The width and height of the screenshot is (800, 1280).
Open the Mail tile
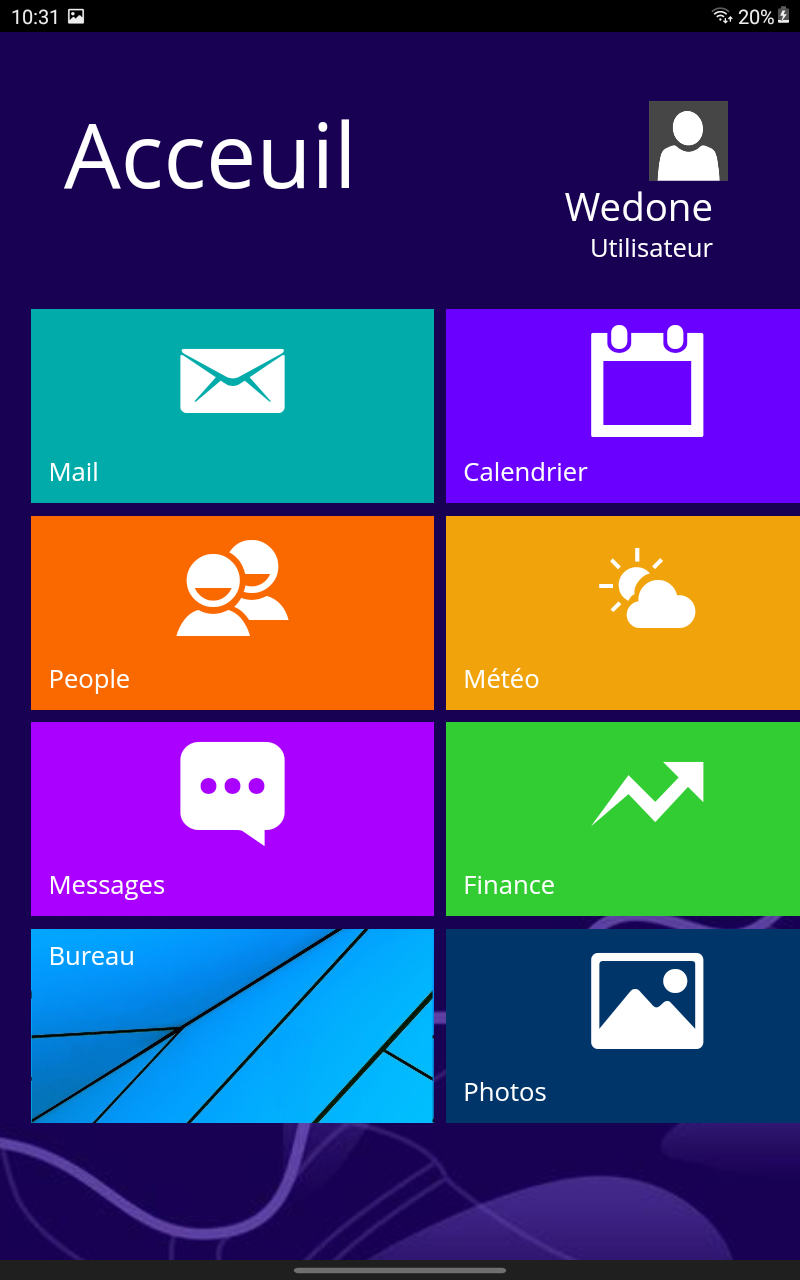232,406
